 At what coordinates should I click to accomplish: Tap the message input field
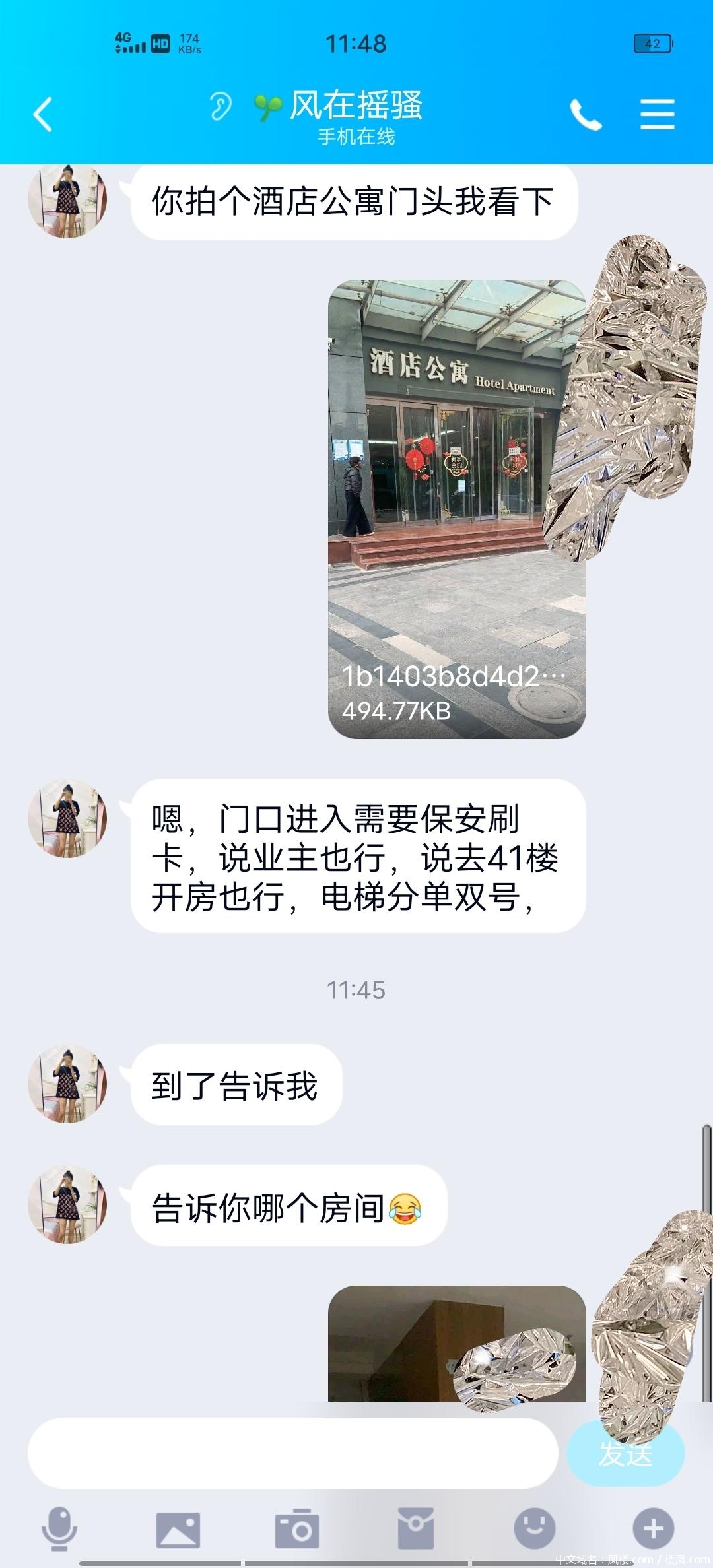pos(292,1453)
